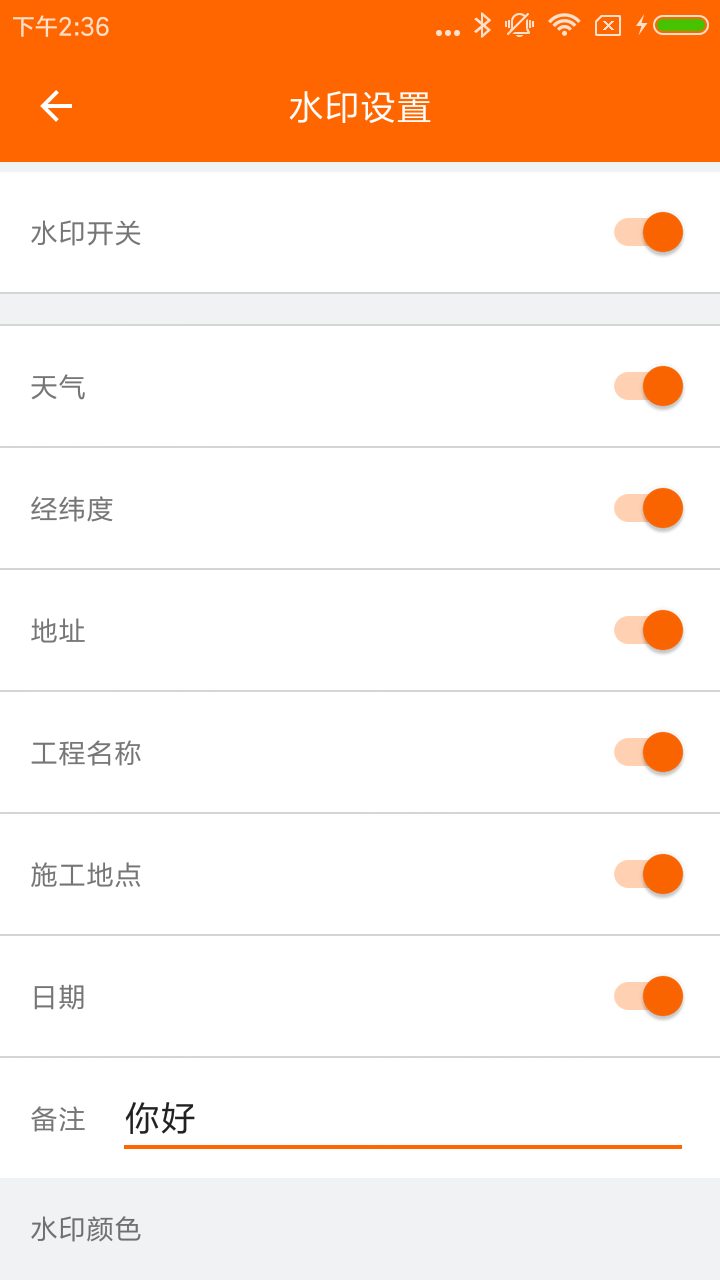This screenshot has width=720, height=1280.
Task: Turn off the 施工地点 toggle
Action: click(648, 874)
